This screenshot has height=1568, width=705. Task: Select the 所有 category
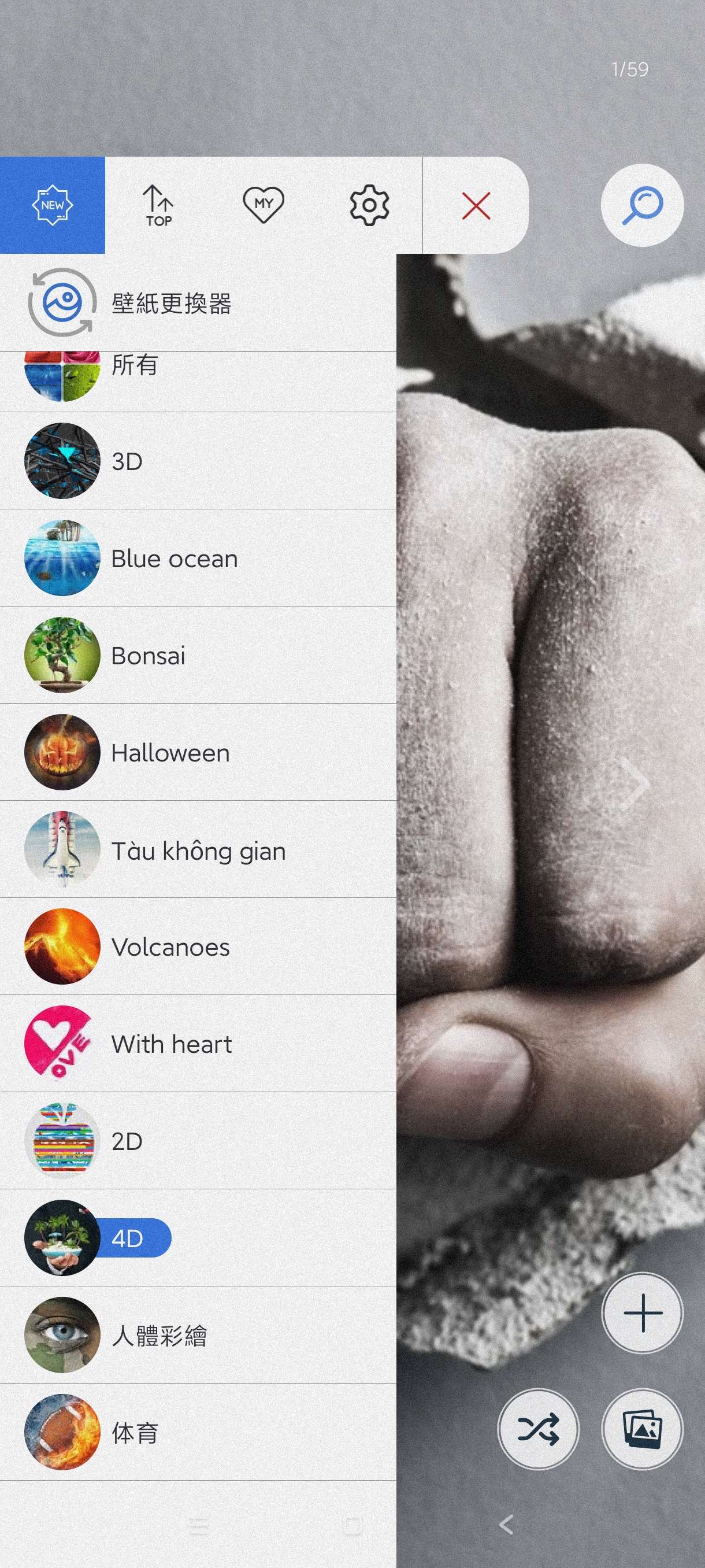click(x=198, y=382)
